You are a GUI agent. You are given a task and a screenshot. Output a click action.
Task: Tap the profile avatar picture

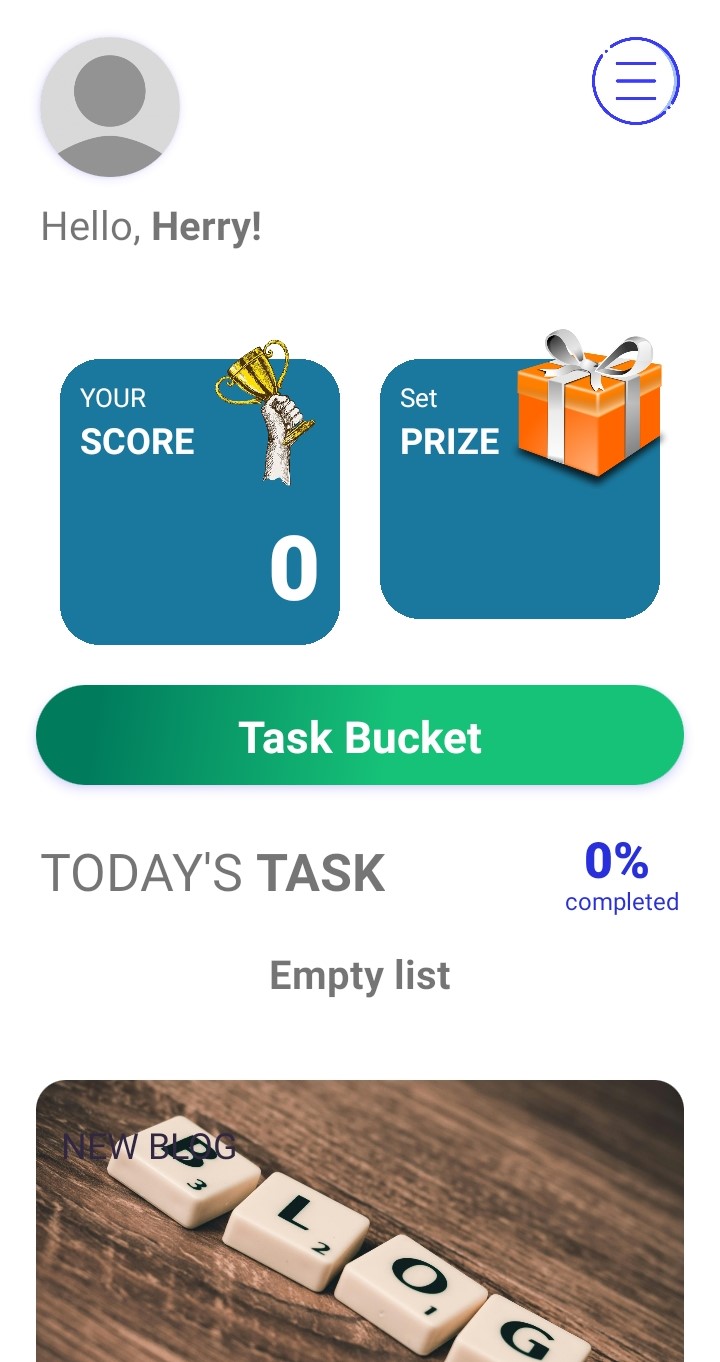[110, 107]
